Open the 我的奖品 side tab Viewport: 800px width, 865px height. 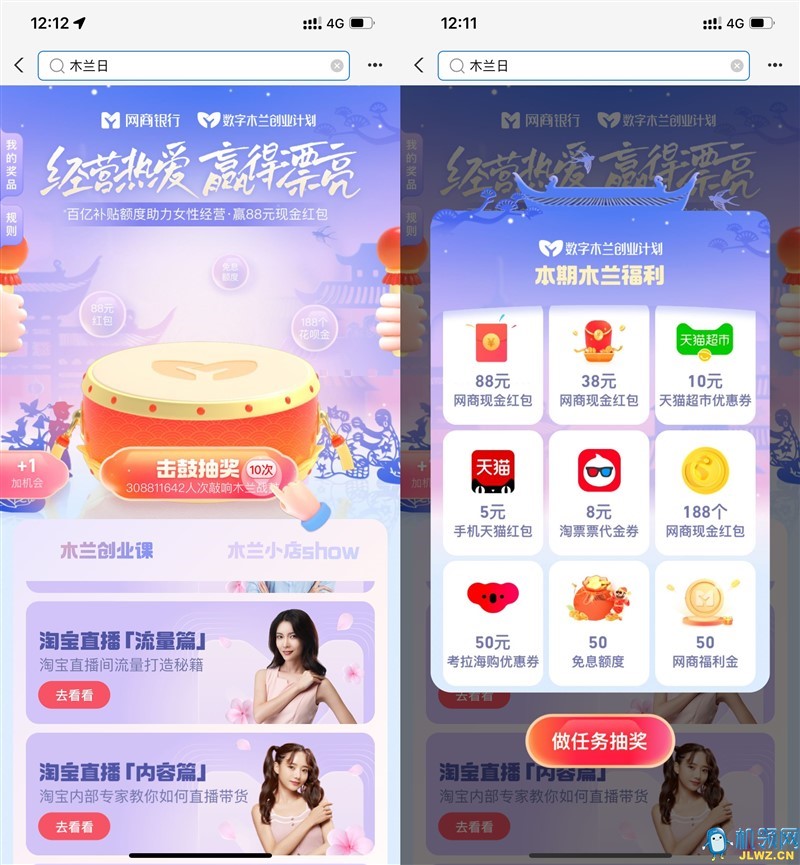coord(11,164)
